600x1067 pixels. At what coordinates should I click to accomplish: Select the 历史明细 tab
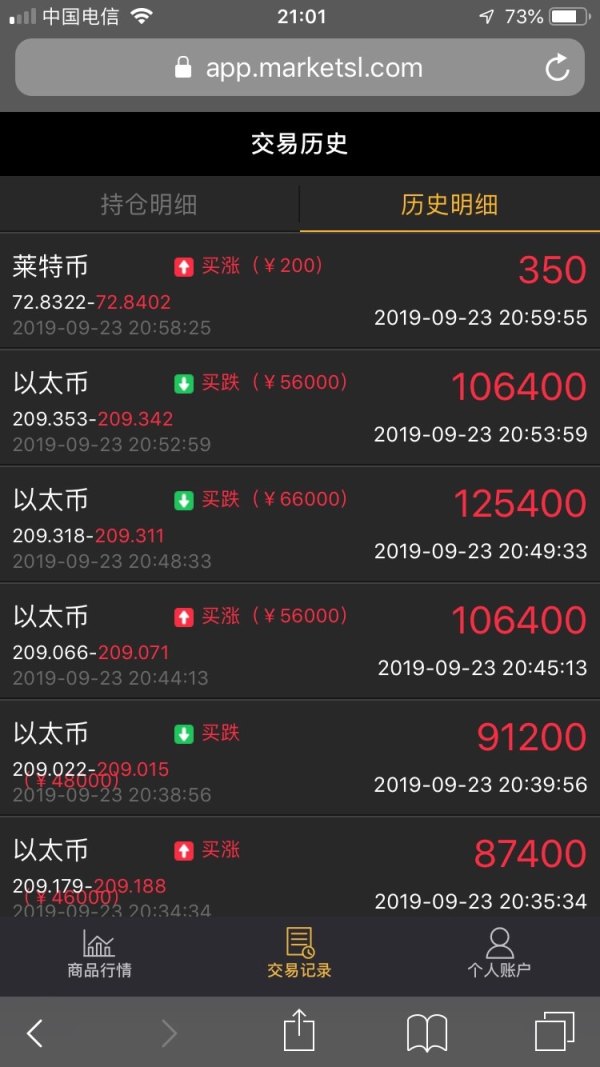click(449, 205)
